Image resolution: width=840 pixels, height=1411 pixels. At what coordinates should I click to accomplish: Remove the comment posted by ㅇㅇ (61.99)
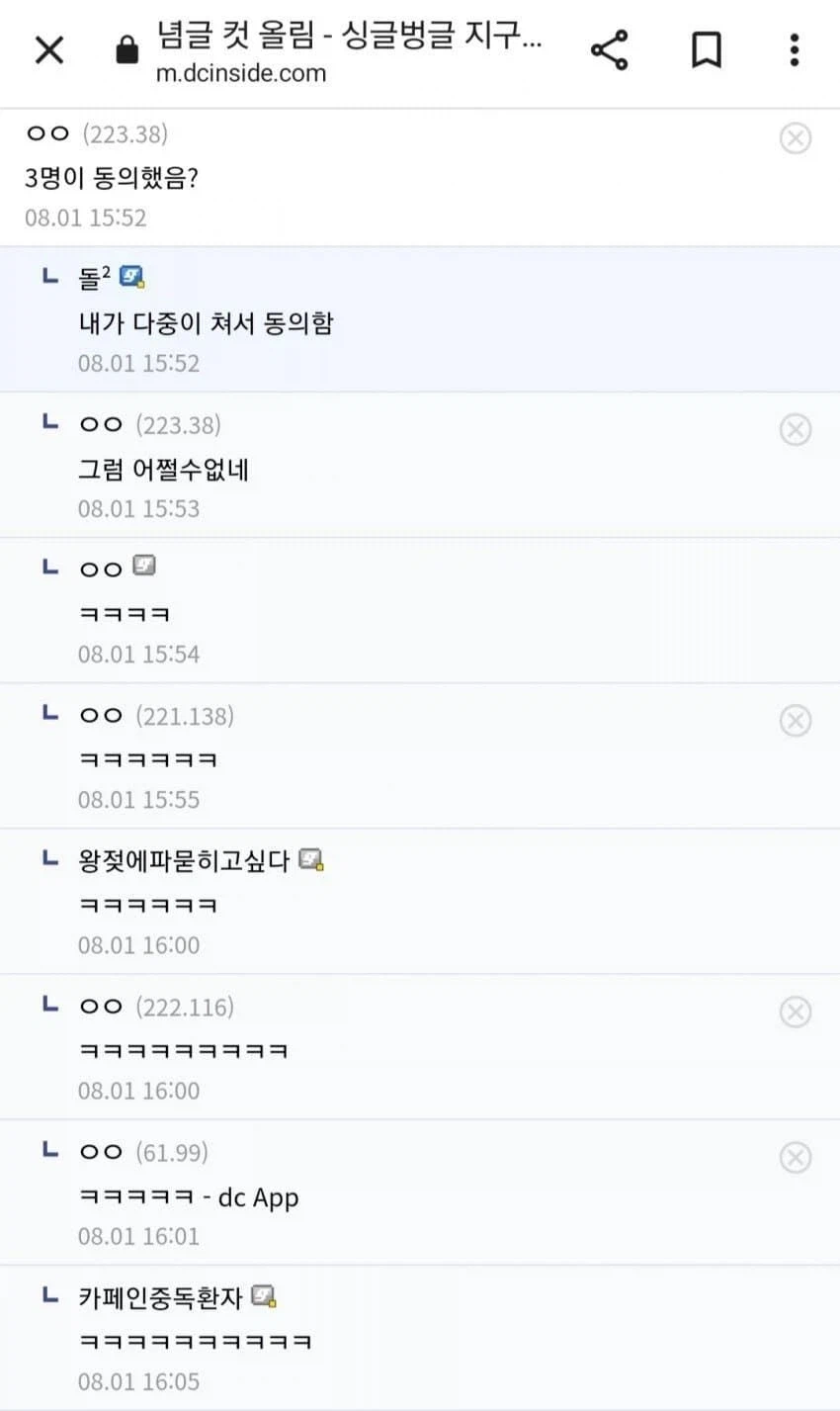pyautogui.click(x=796, y=1158)
